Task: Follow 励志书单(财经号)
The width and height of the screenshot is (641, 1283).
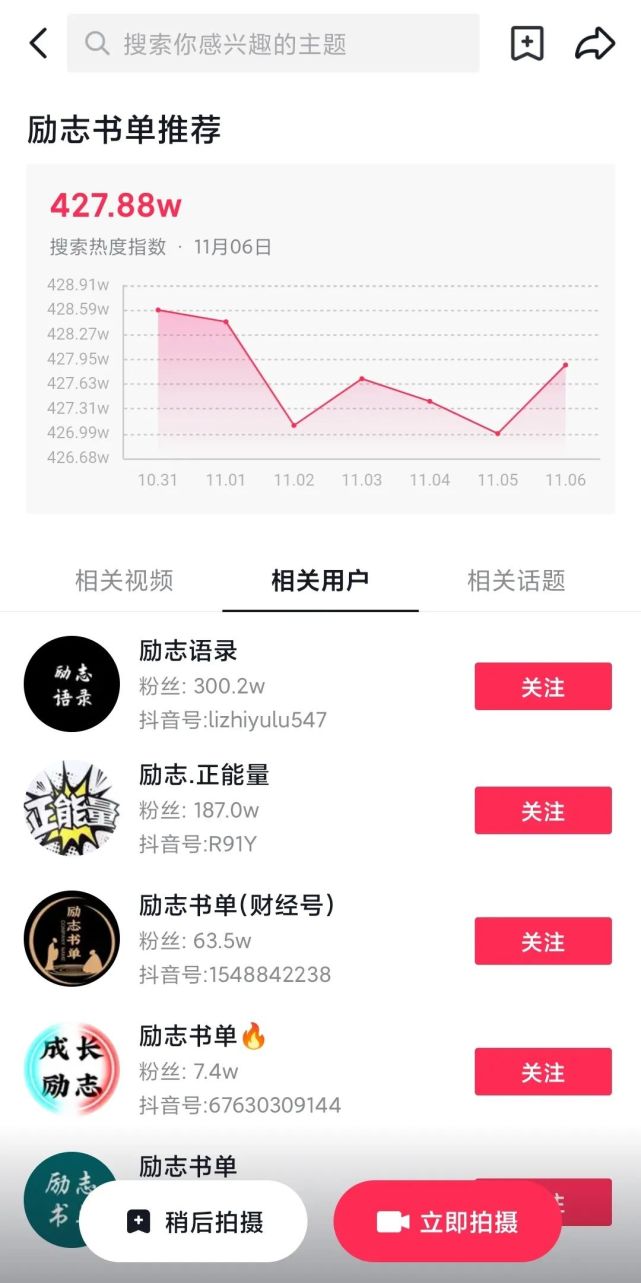Action: (x=542, y=941)
